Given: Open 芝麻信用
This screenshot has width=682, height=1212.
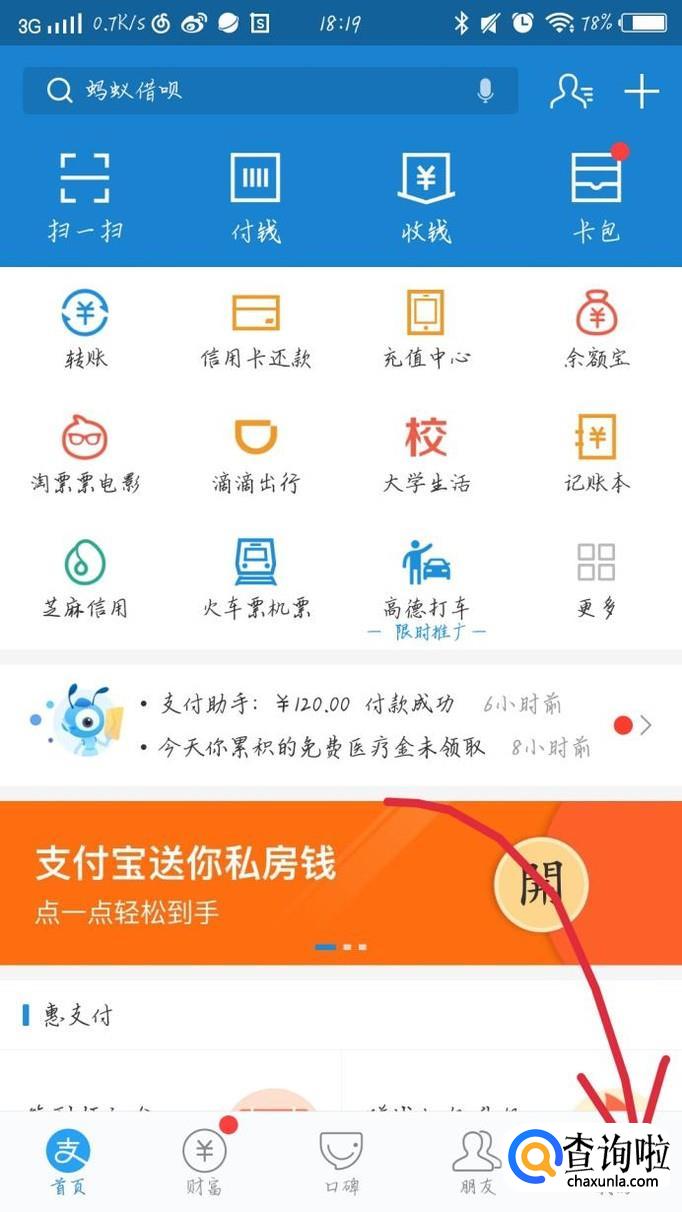Looking at the screenshot, I should [85, 580].
